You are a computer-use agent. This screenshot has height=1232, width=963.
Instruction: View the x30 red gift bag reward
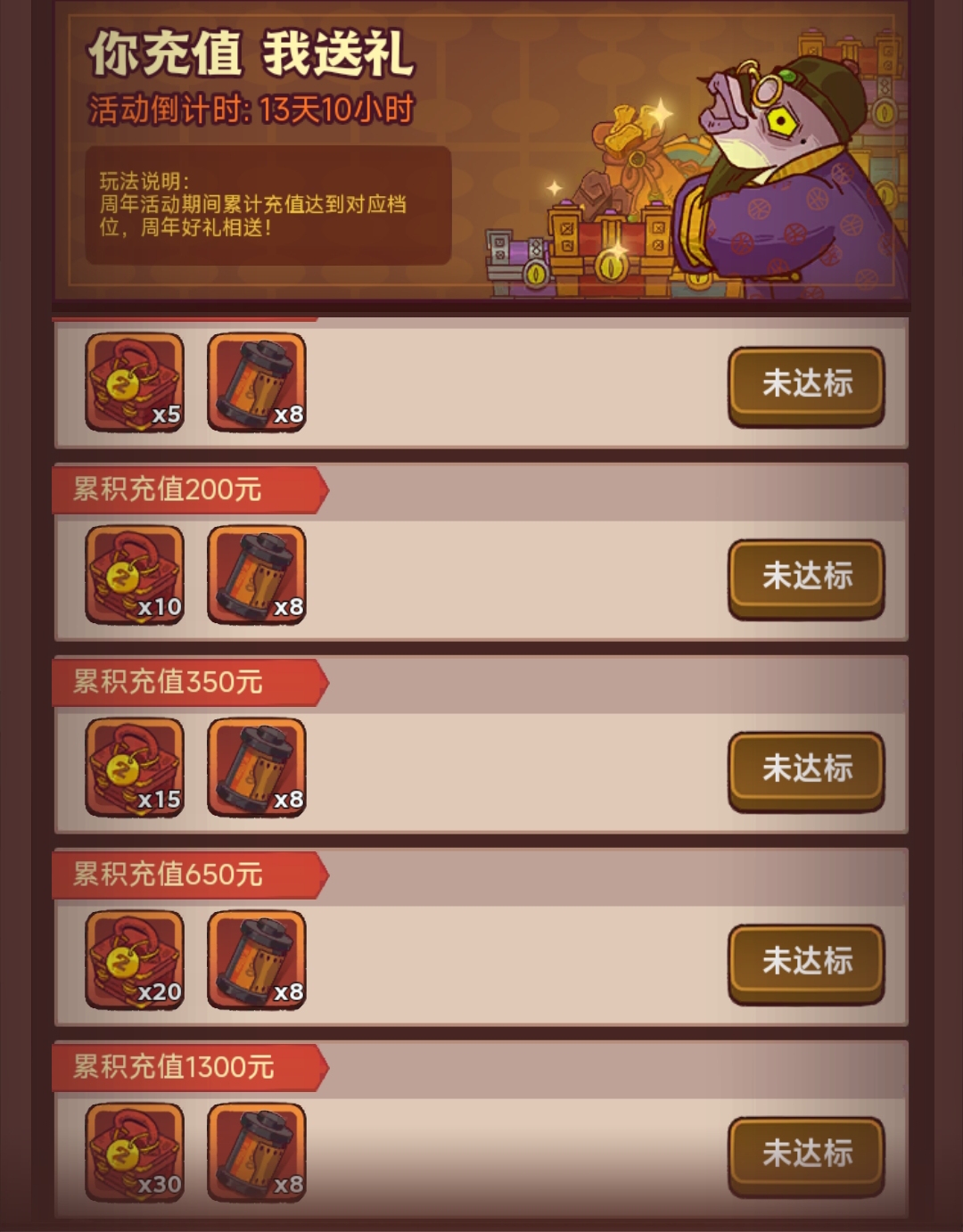[x=135, y=1153]
